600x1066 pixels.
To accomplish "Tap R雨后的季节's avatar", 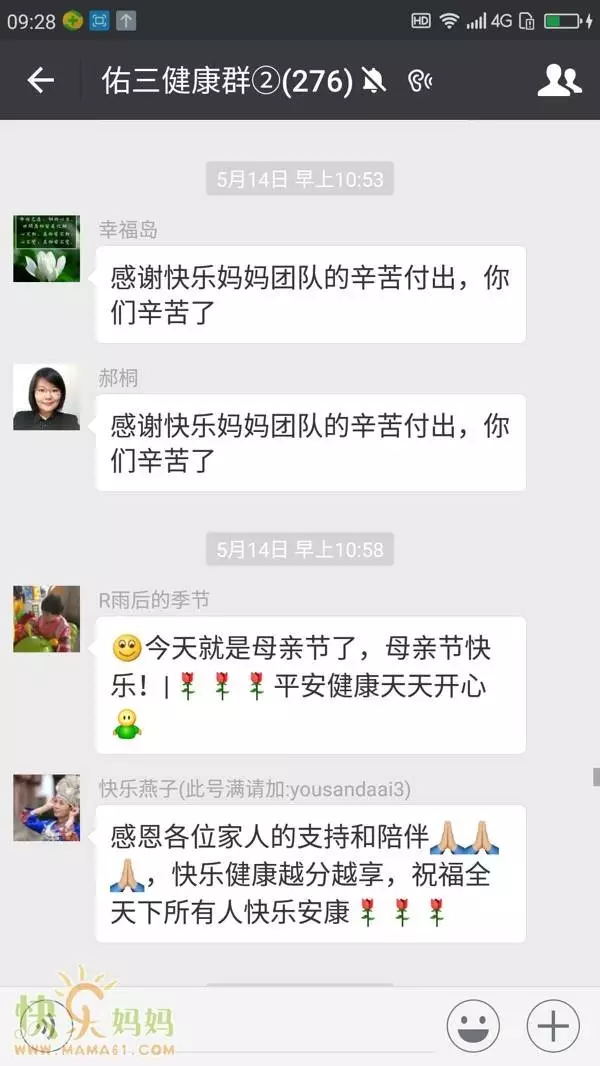I will (x=46, y=619).
